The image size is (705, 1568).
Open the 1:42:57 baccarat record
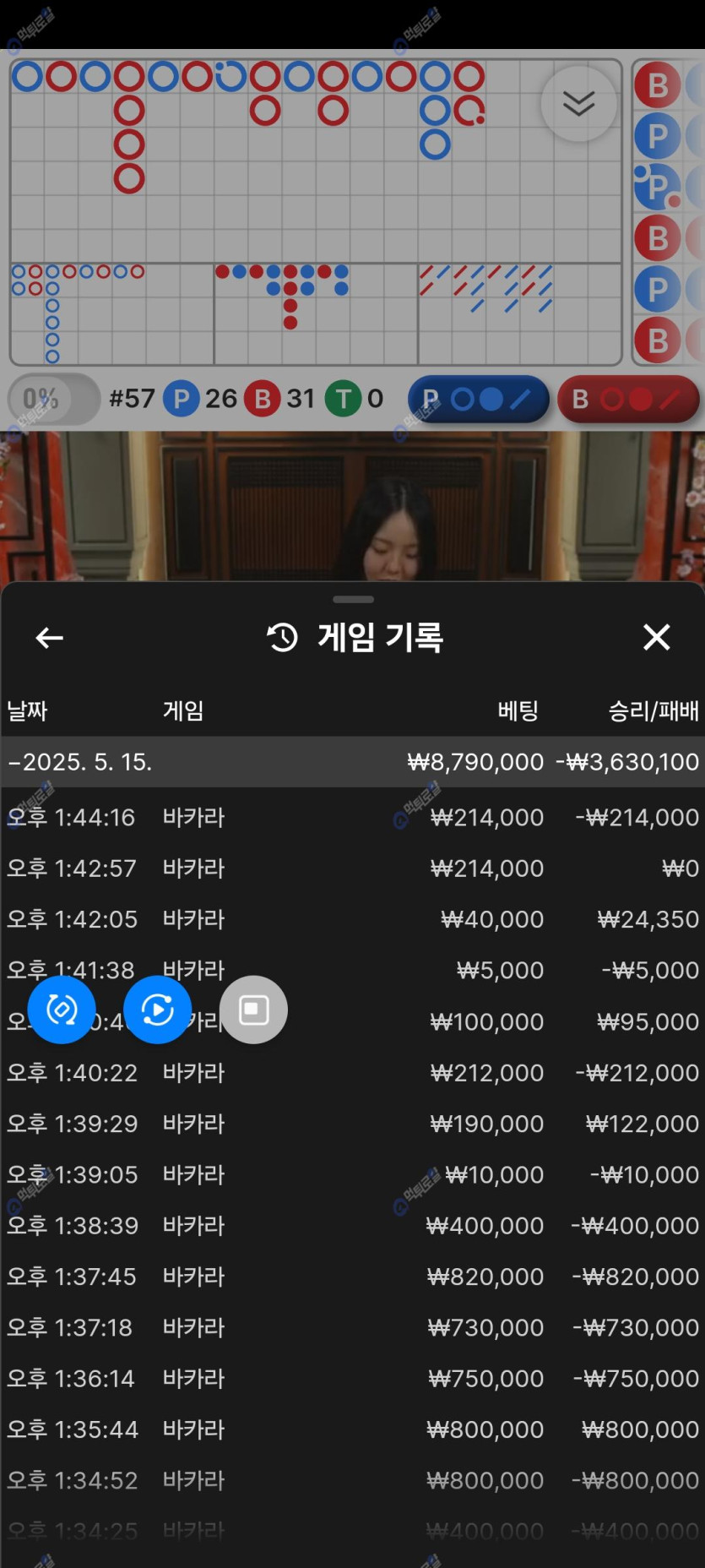coord(352,868)
